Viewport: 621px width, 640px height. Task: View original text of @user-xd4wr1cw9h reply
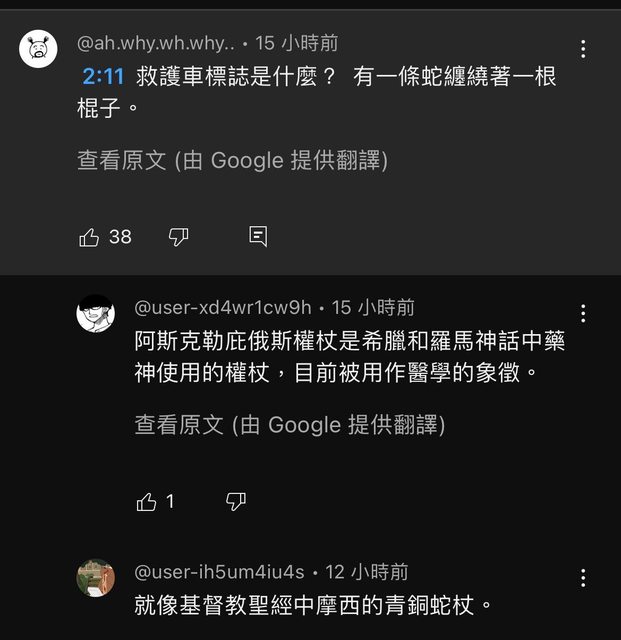pos(290,425)
